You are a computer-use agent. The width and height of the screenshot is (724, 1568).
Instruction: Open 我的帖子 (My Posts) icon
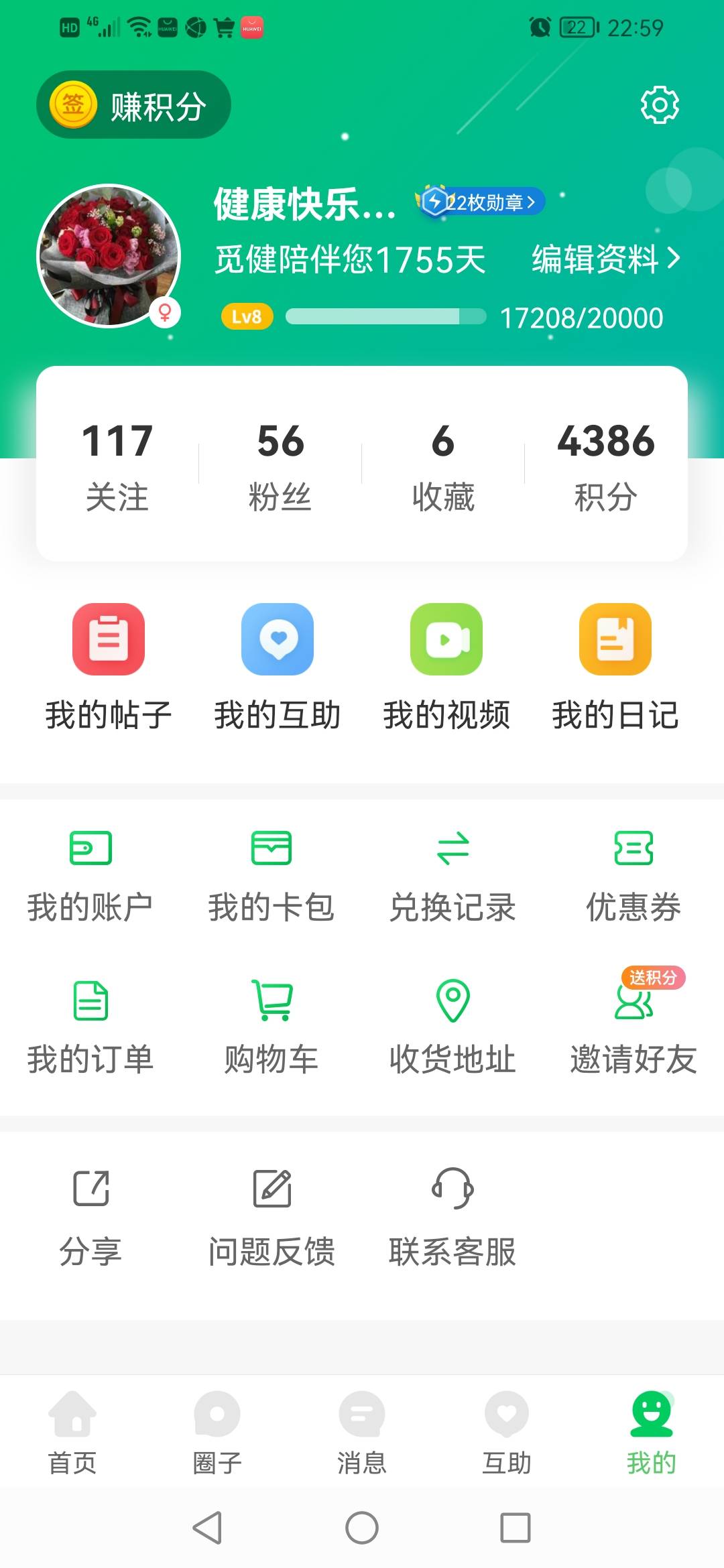coord(109,639)
